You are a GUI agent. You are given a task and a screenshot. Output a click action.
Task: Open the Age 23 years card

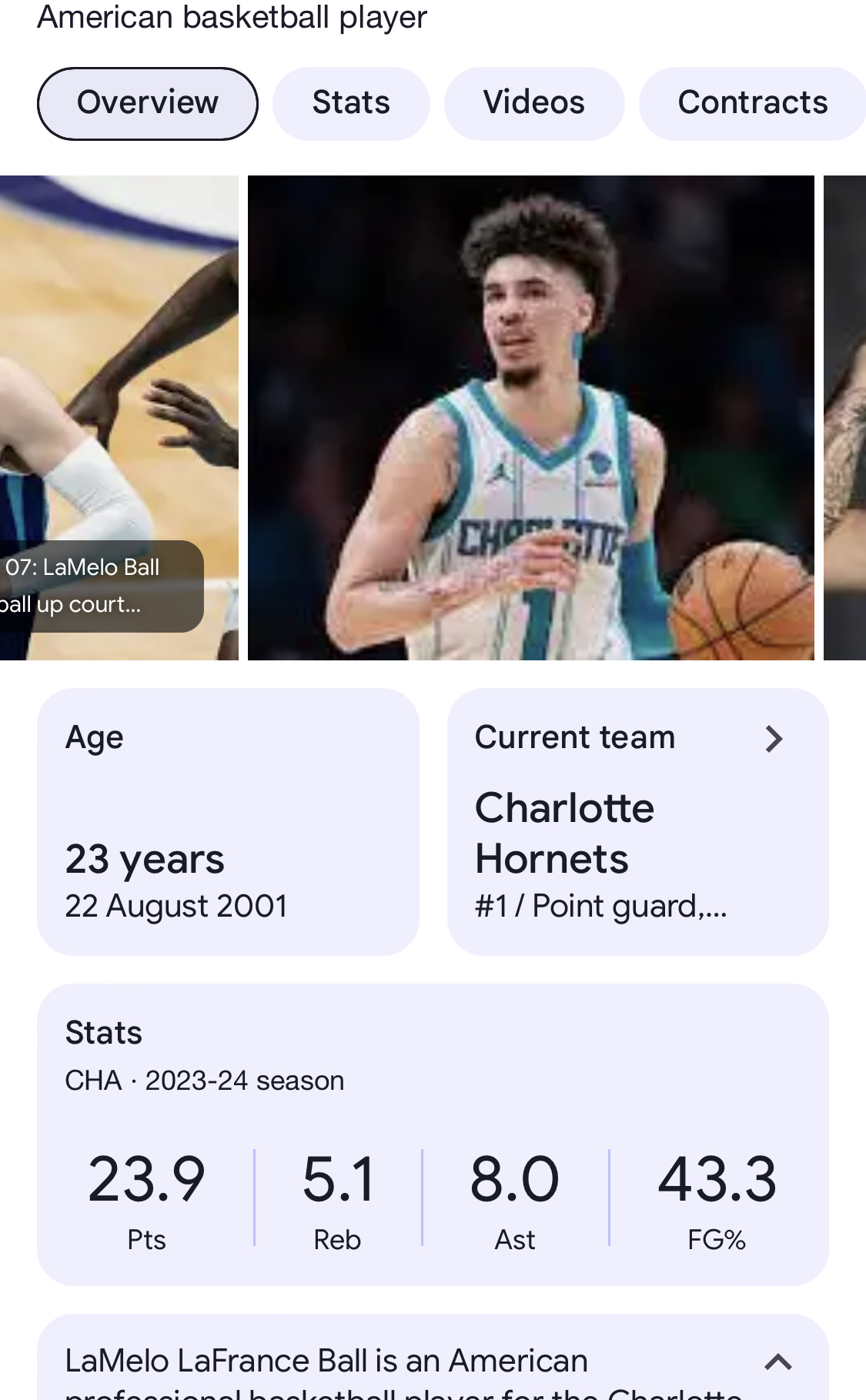[x=228, y=821]
